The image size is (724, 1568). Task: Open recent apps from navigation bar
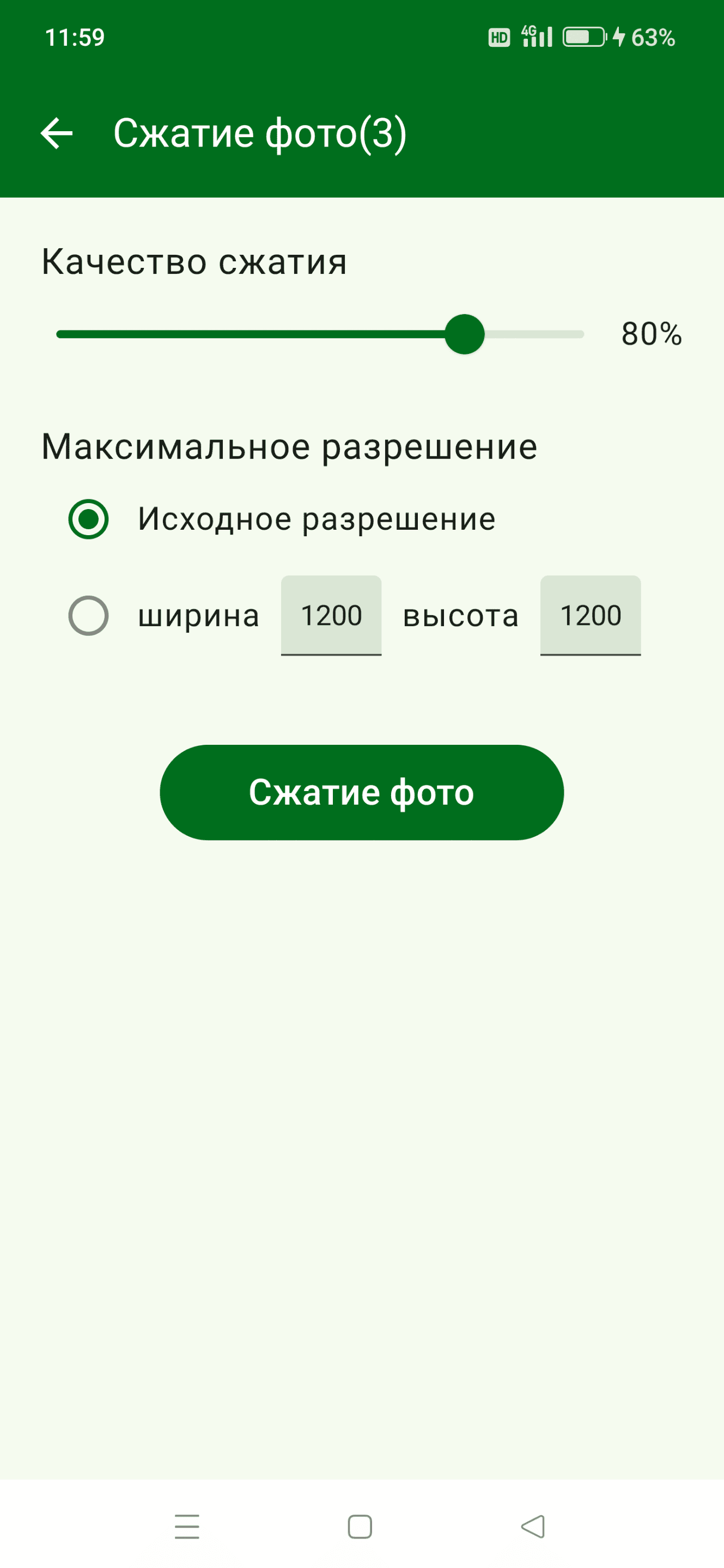[x=187, y=1527]
